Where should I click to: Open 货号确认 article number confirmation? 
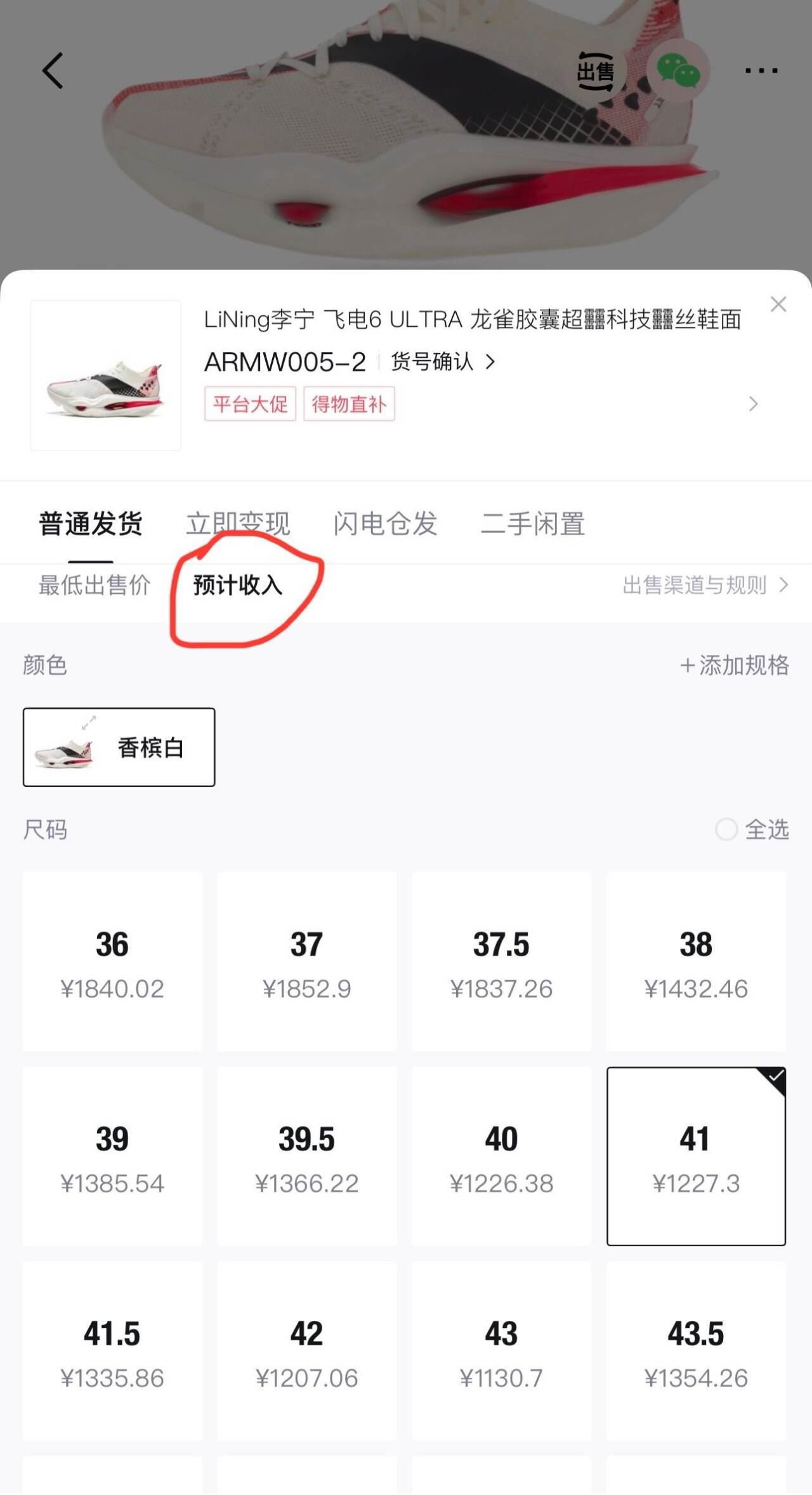443,362
